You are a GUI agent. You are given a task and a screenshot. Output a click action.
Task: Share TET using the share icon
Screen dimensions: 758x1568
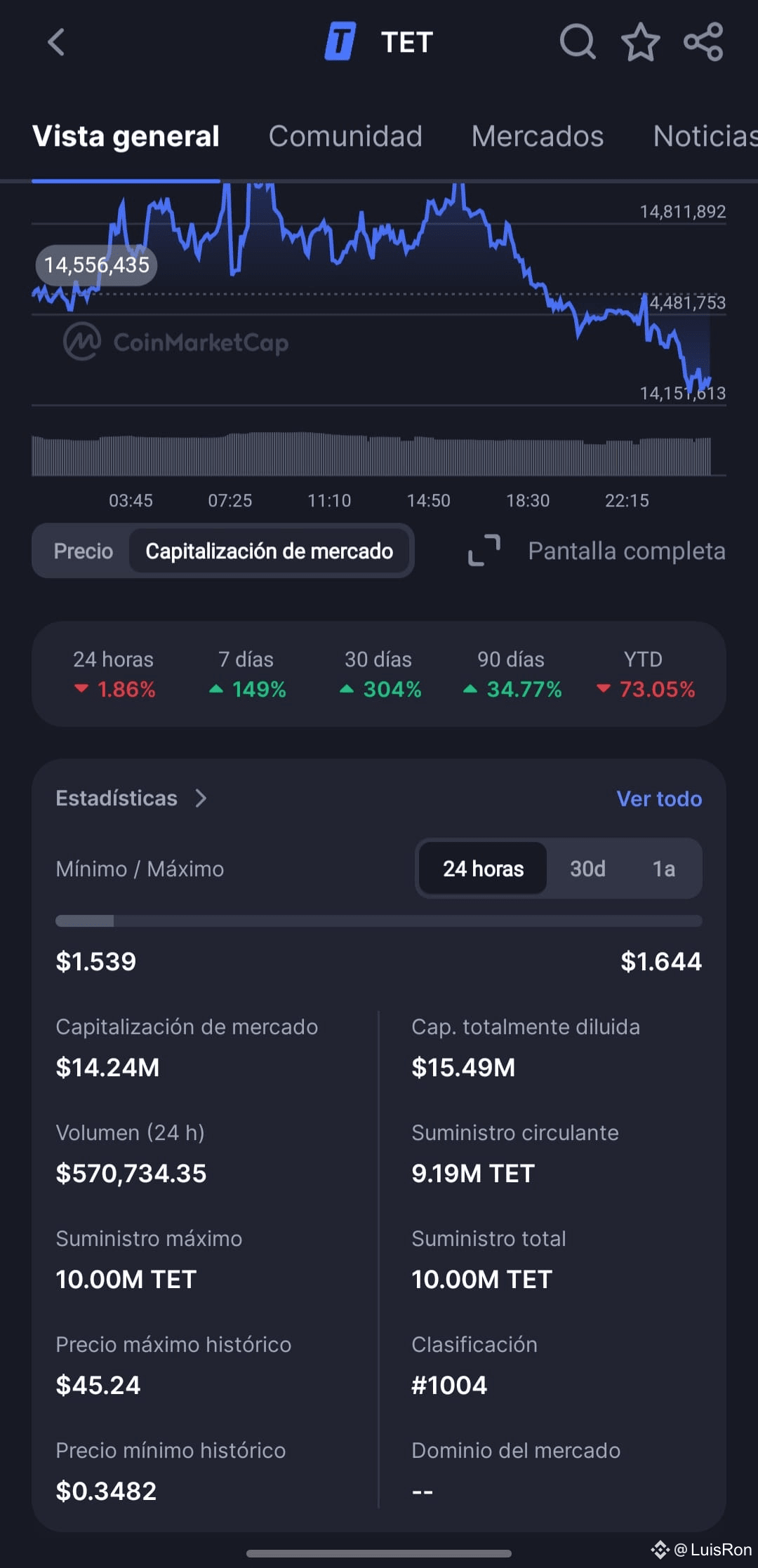[x=705, y=42]
